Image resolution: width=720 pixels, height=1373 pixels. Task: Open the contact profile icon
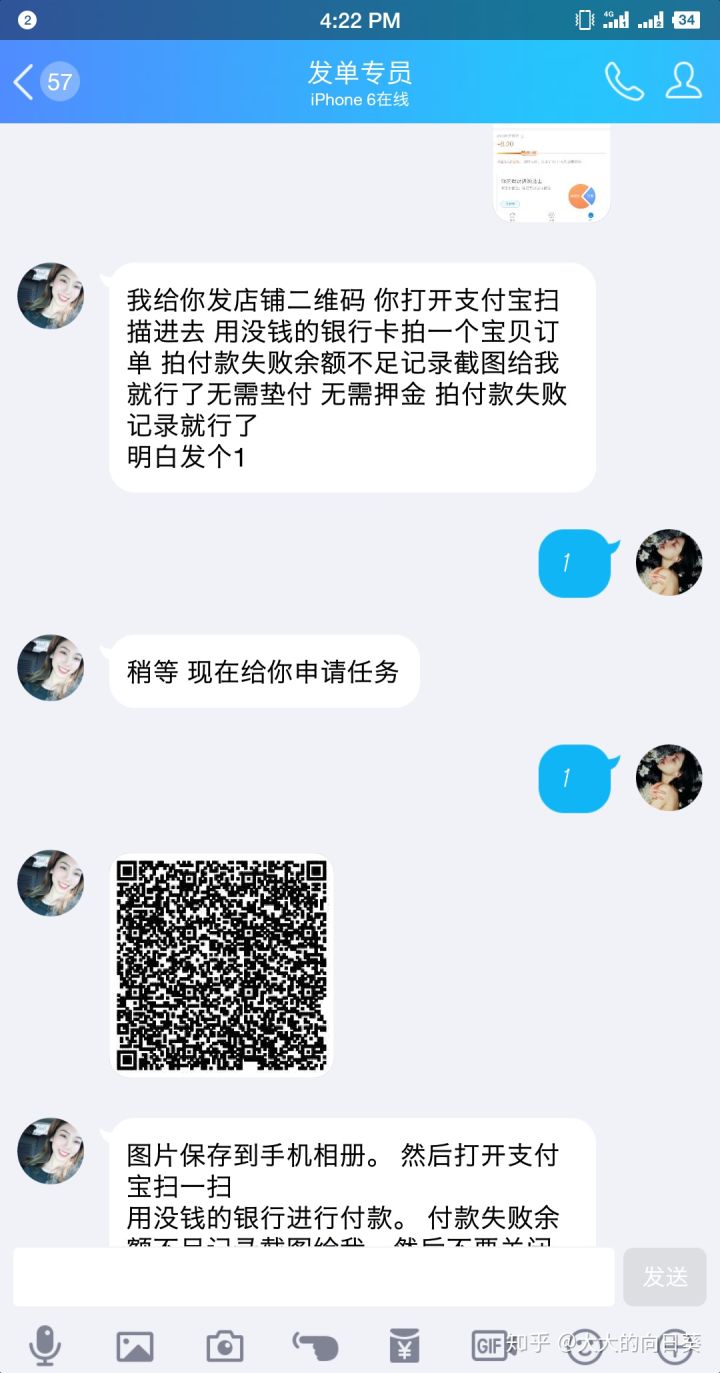click(x=684, y=81)
